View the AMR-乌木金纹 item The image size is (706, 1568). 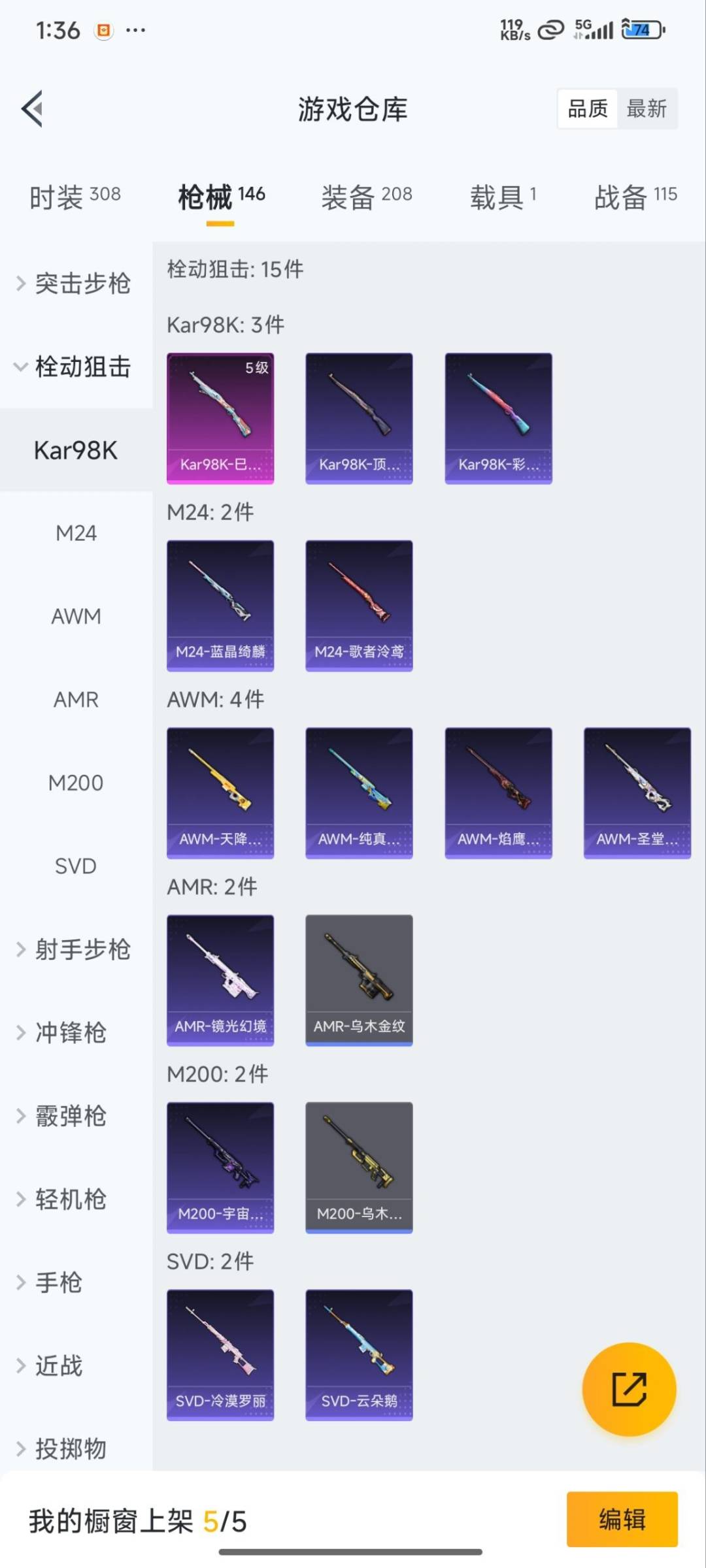[359, 980]
